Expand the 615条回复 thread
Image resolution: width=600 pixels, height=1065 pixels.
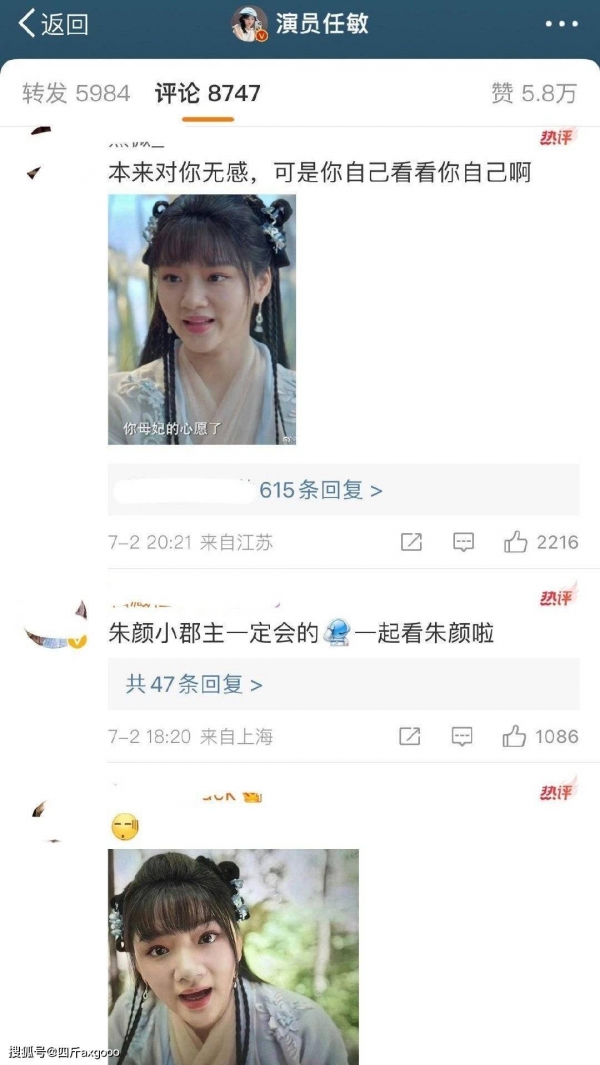(320, 490)
